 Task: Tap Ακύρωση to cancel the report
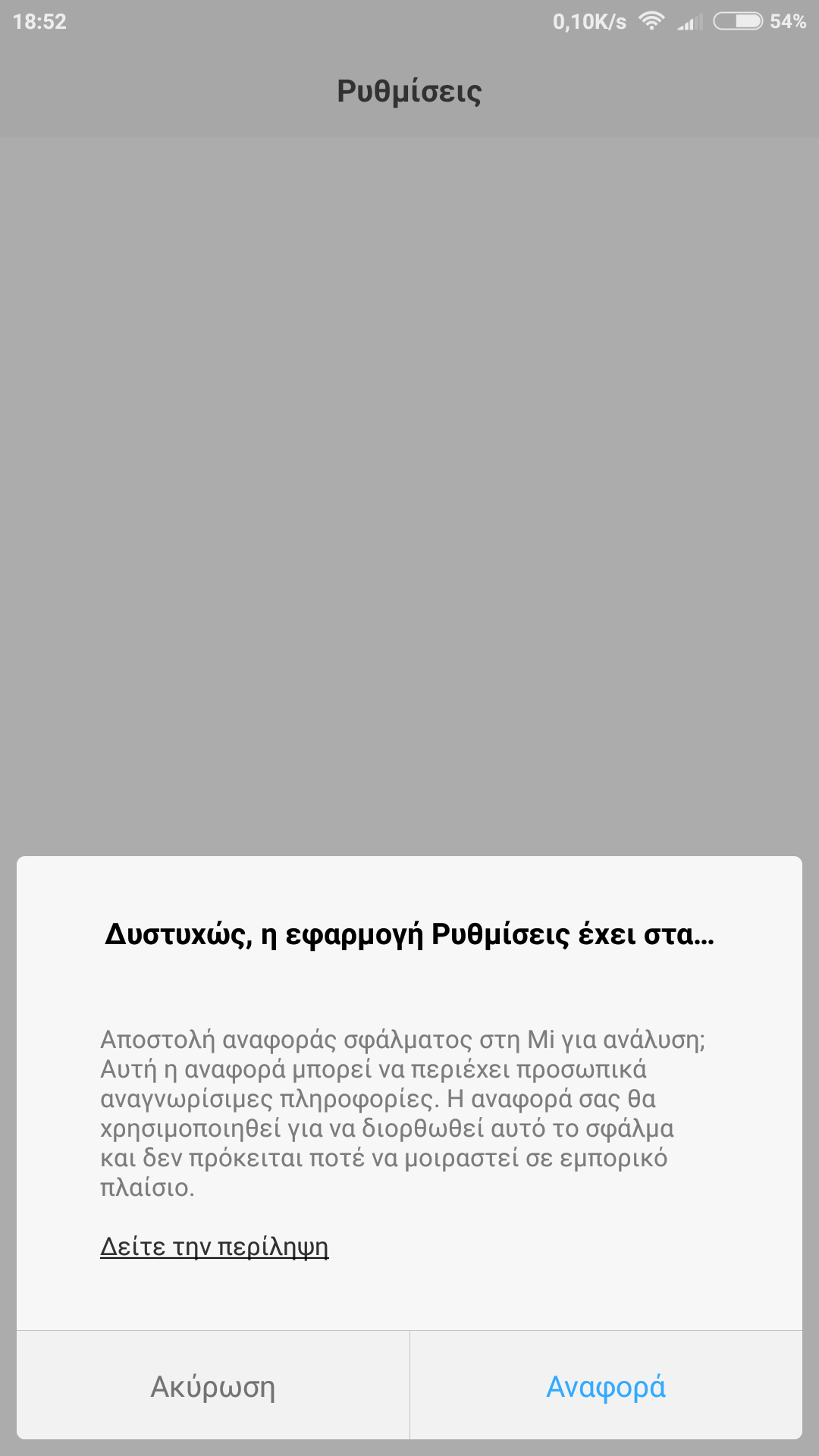pyautogui.click(x=213, y=1385)
